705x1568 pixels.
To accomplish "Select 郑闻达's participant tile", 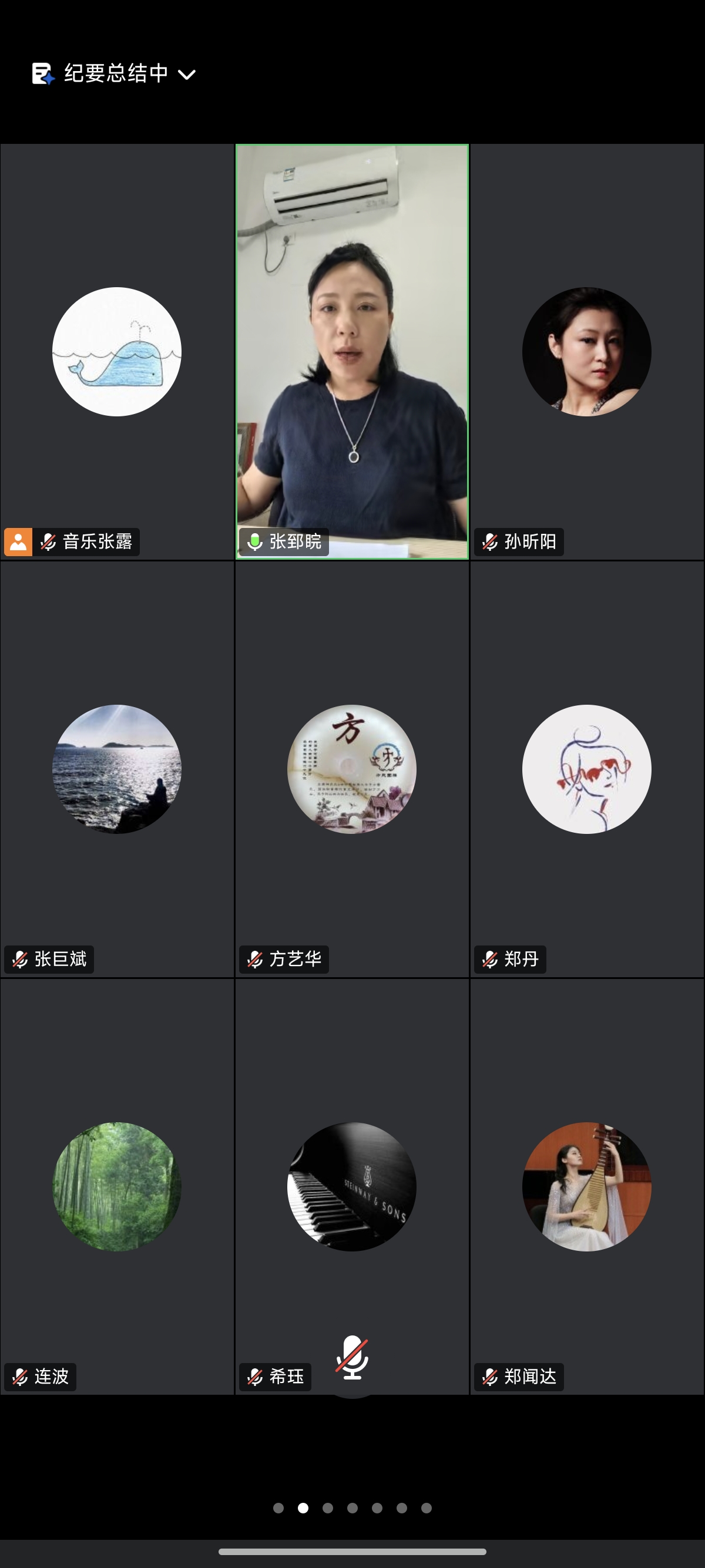I will coord(586,1187).
